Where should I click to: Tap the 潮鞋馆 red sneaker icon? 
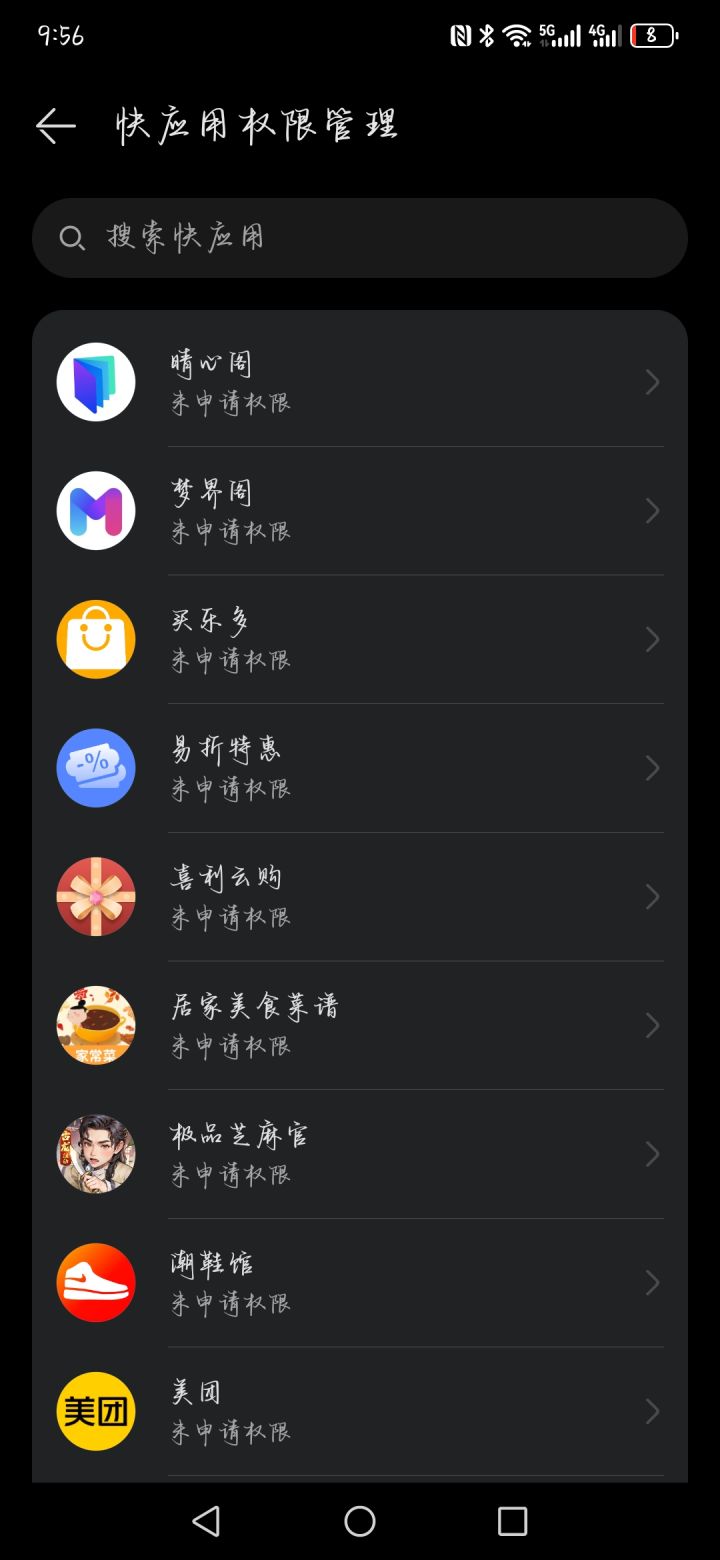[96, 1282]
